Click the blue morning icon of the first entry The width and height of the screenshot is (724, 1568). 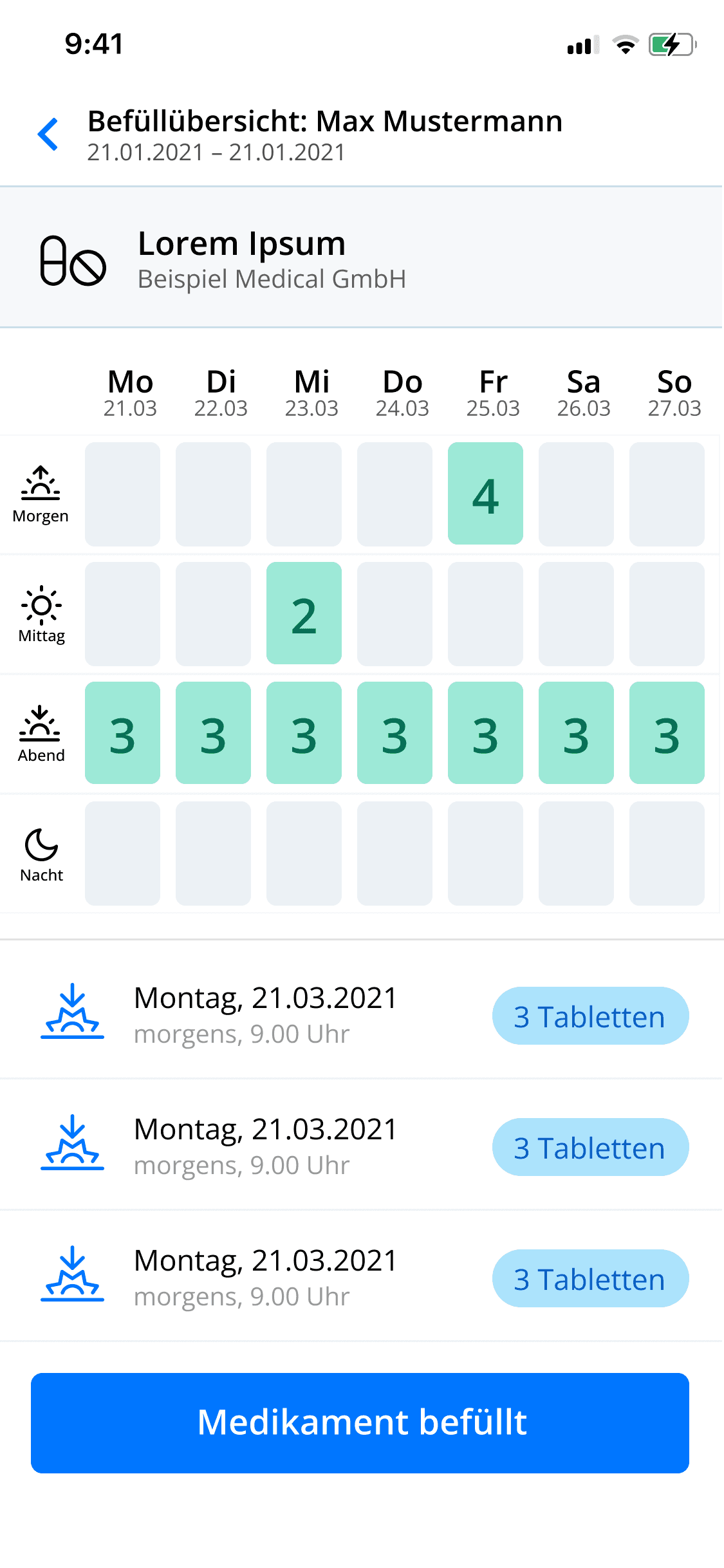[72, 1014]
